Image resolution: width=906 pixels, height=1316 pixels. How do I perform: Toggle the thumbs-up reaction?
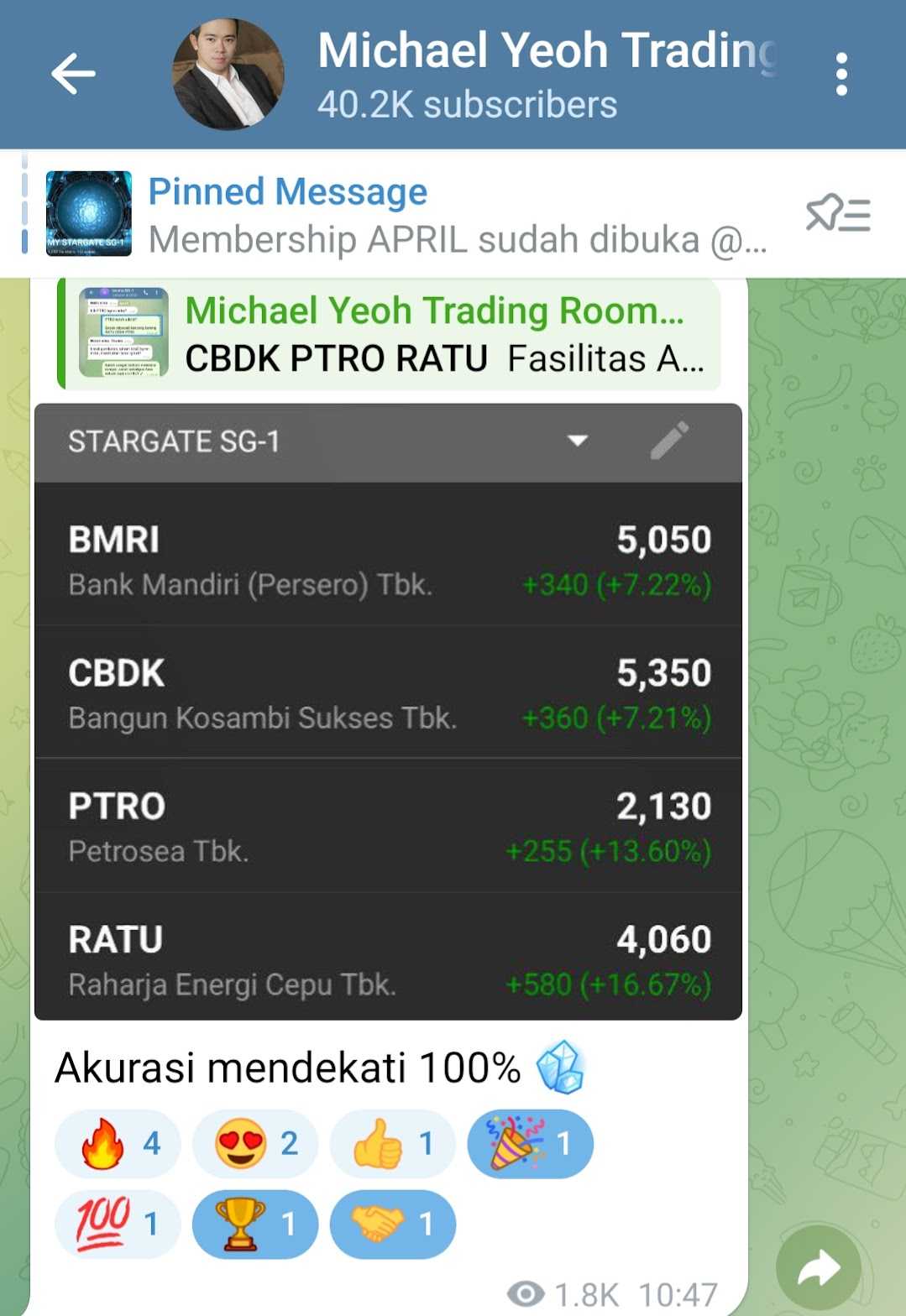coord(392,1143)
